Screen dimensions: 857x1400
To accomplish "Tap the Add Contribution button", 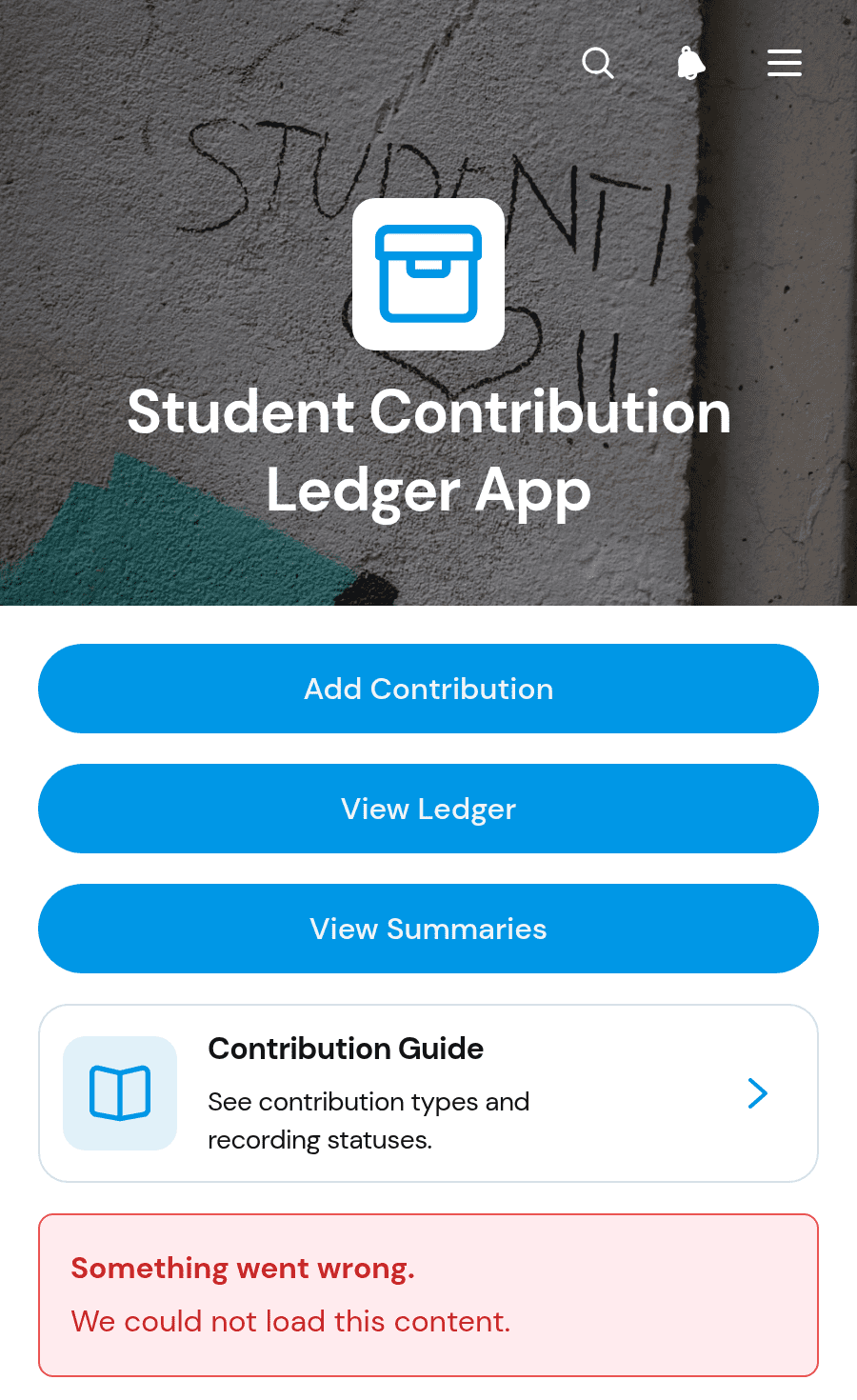I will (428, 689).
